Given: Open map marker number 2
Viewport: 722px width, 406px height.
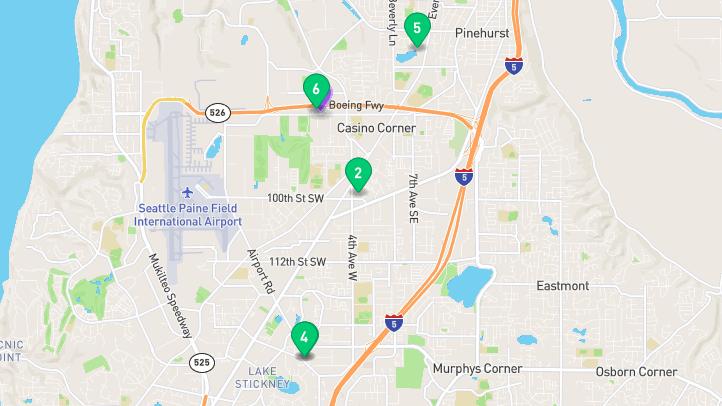Looking at the screenshot, I should click(357, 173).
